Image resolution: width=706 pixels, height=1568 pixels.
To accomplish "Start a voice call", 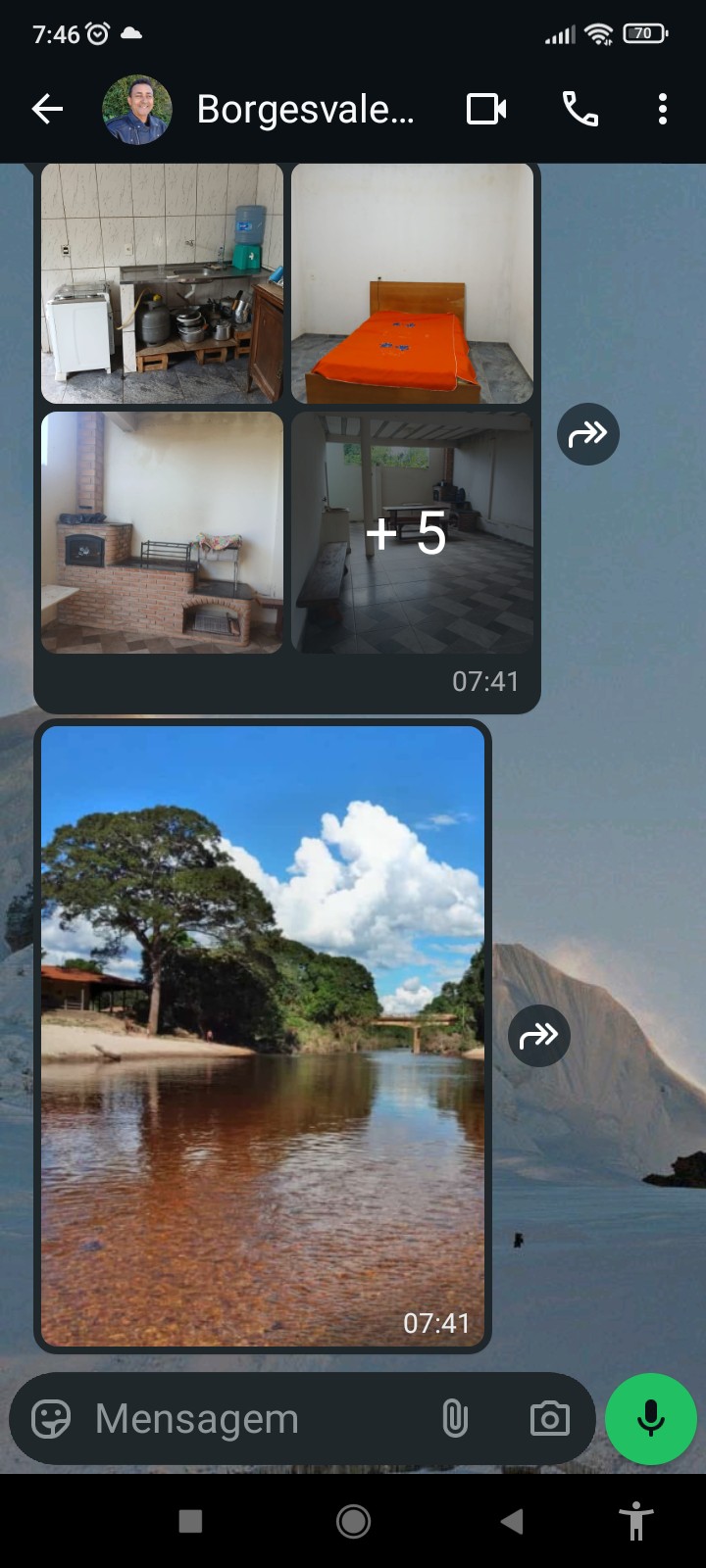I will click(580, 109).
